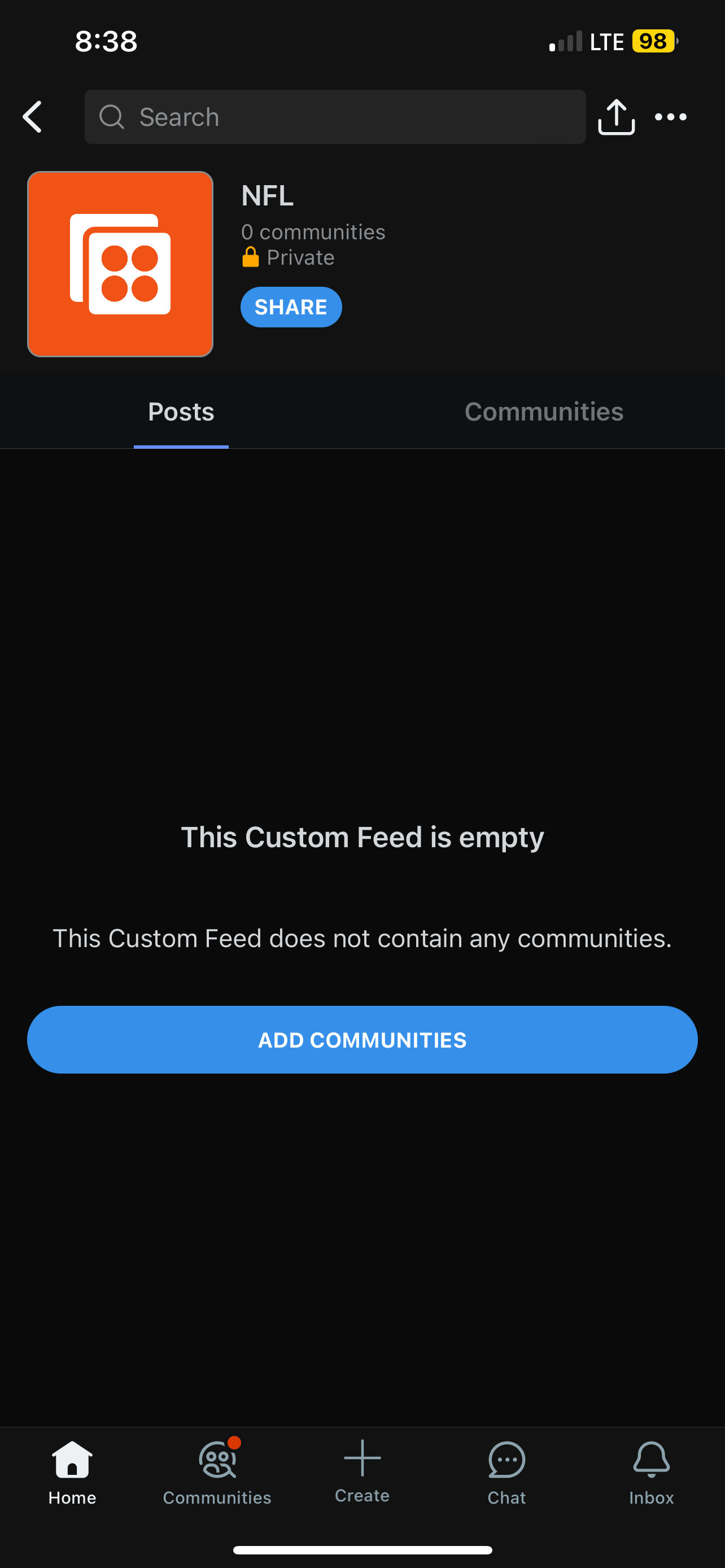Tap the share icon in top bar
The height and width of the screenshot is (1568, 725).
(616, 117)
